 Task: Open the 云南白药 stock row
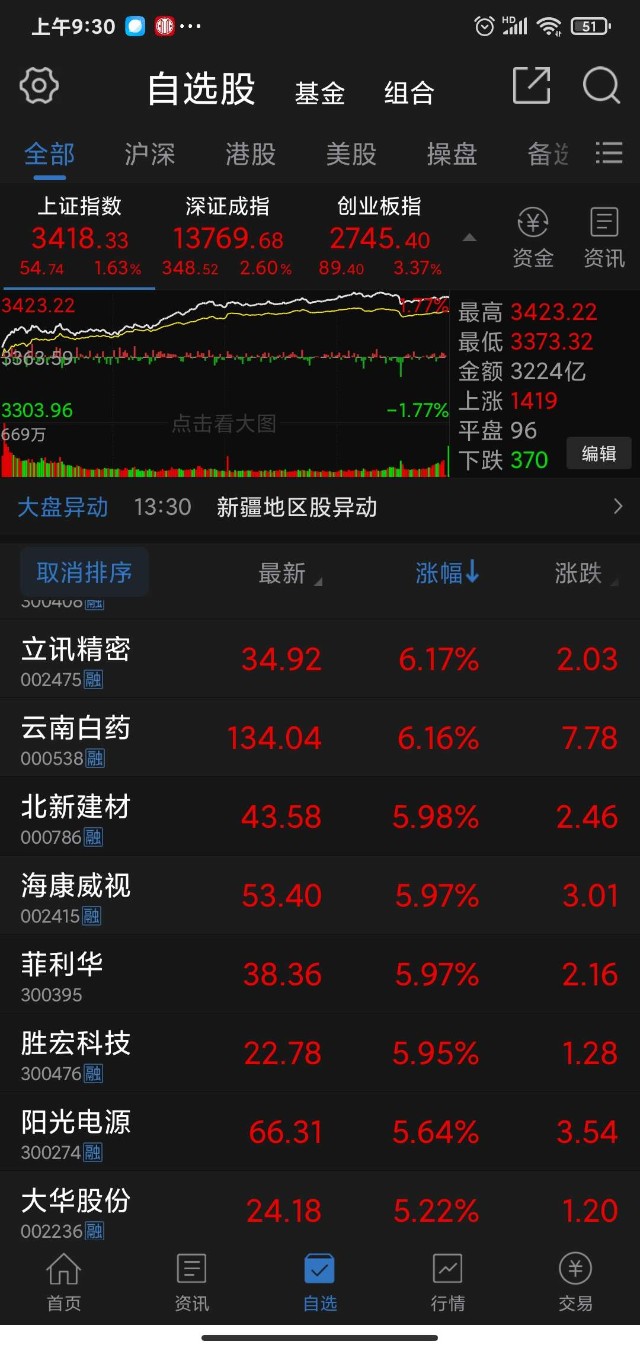tap(320, 738)
